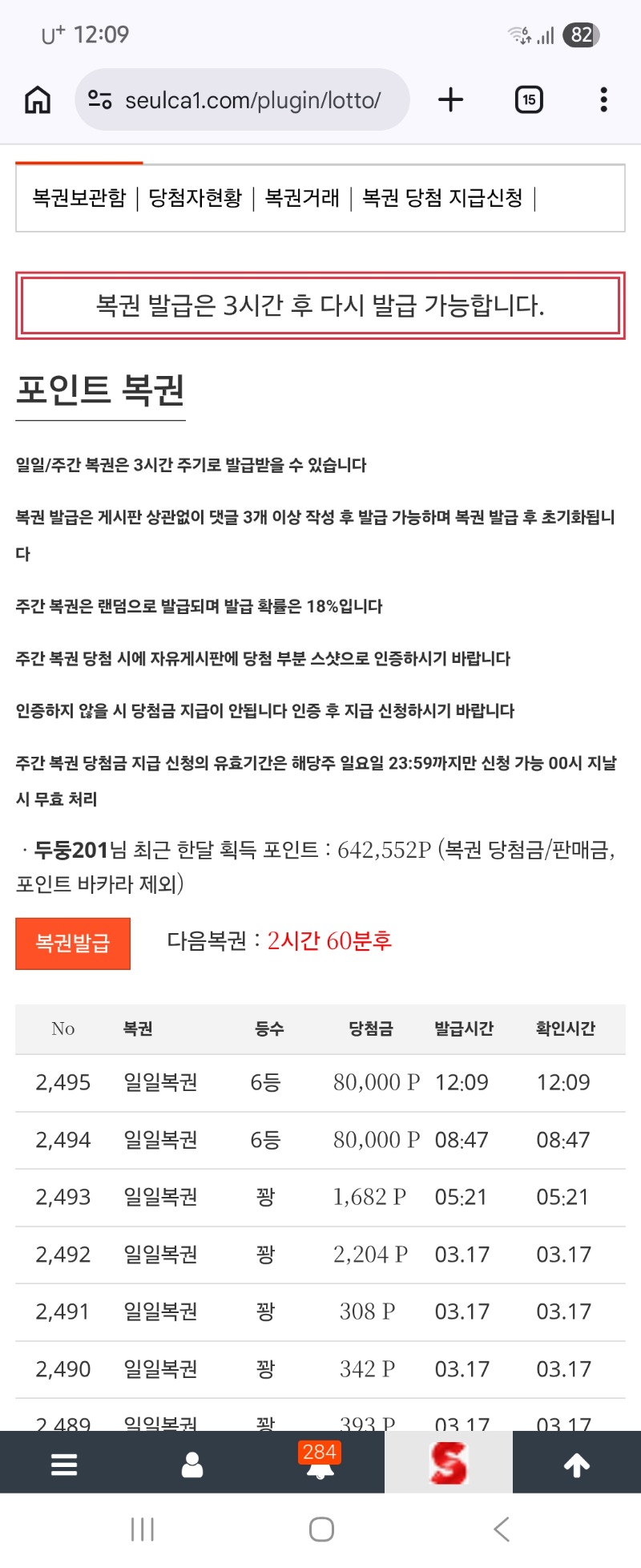View the 15 open tabs
The height and width of the screenshot is (1568, 641).
pos(529,100)
